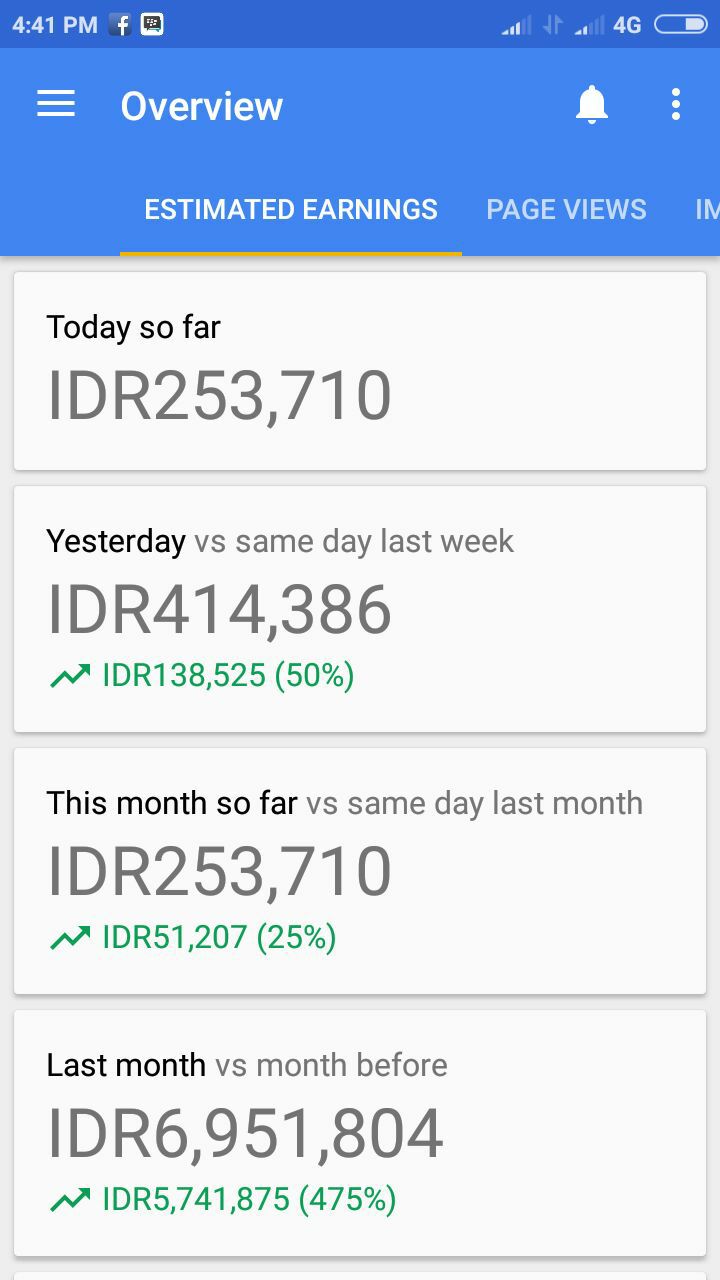Open the Yesterday earnings card
Screen dimensions: 720x1280
pos(360,609)
